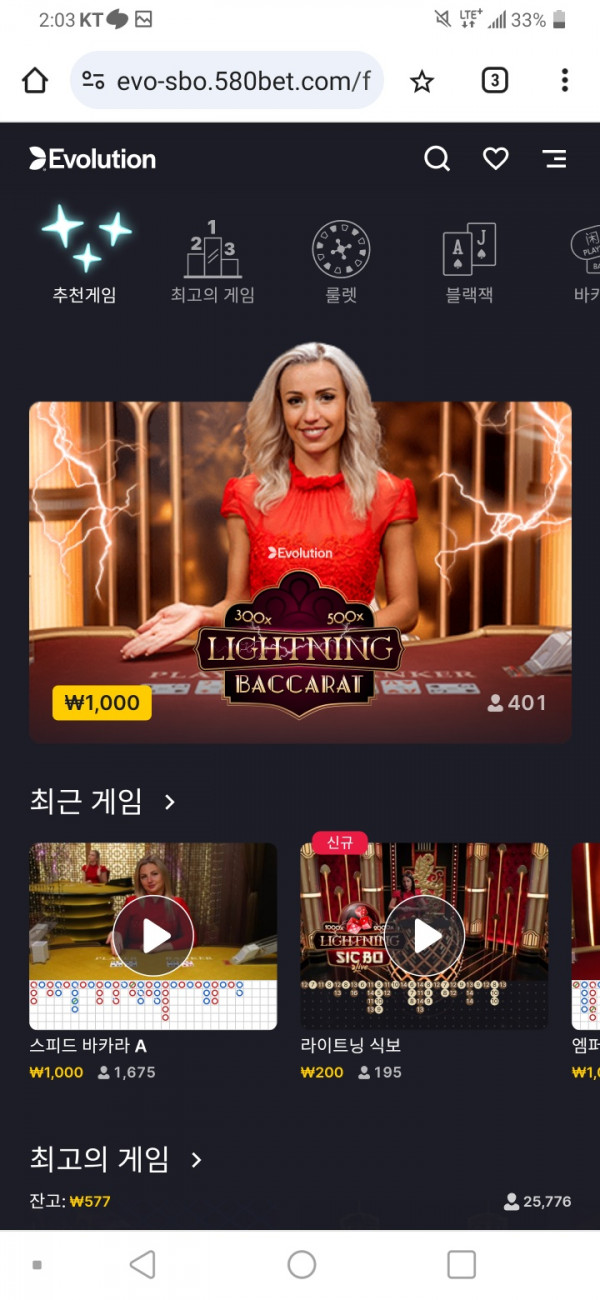The width and height of the screenshot is (600, 1300).
Task: Play 라이트닝 식보 game
Action: tap(425, 936)
